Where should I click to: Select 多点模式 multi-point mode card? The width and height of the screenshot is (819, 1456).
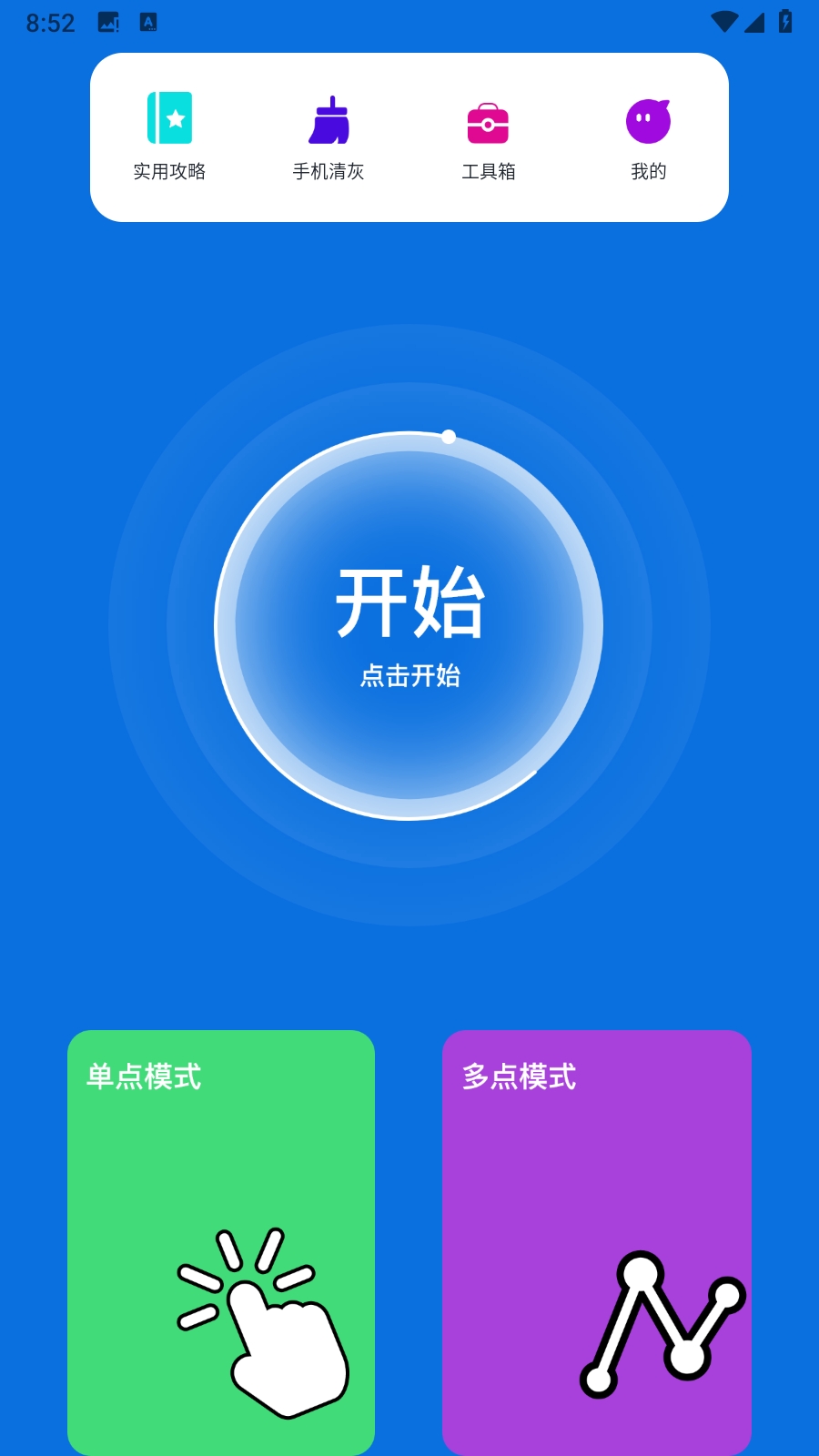pyautogui.click(x=597, y=1243)
